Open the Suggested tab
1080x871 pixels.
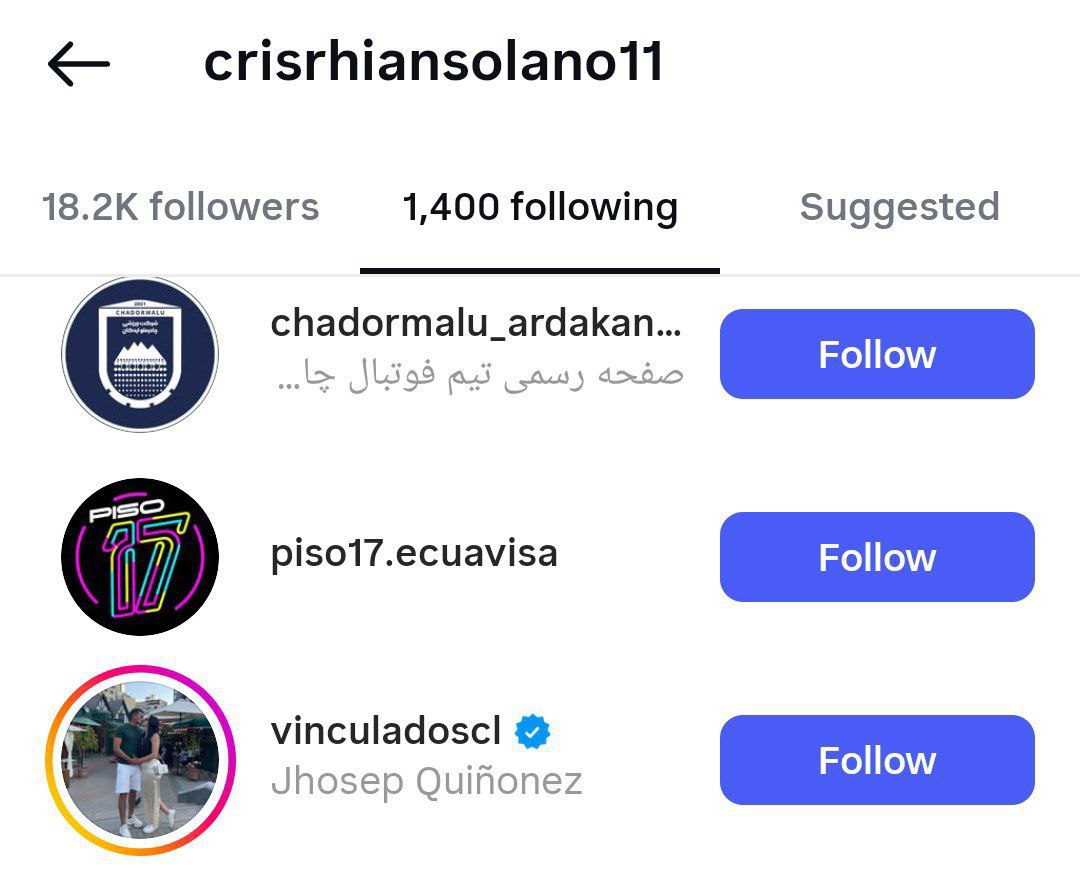(x=899, y=208)
